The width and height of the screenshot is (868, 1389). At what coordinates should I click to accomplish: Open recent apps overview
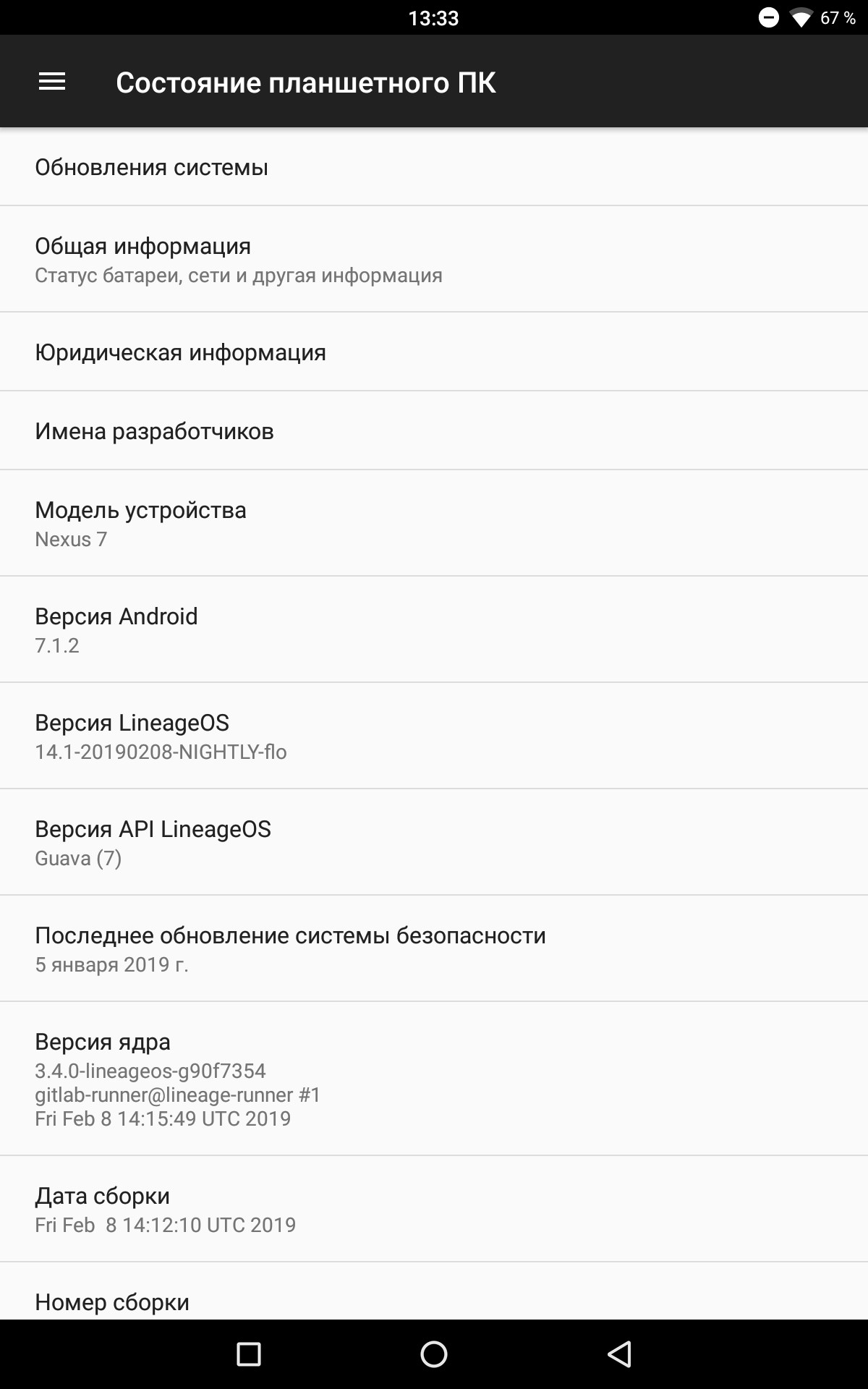[249, 1354]
